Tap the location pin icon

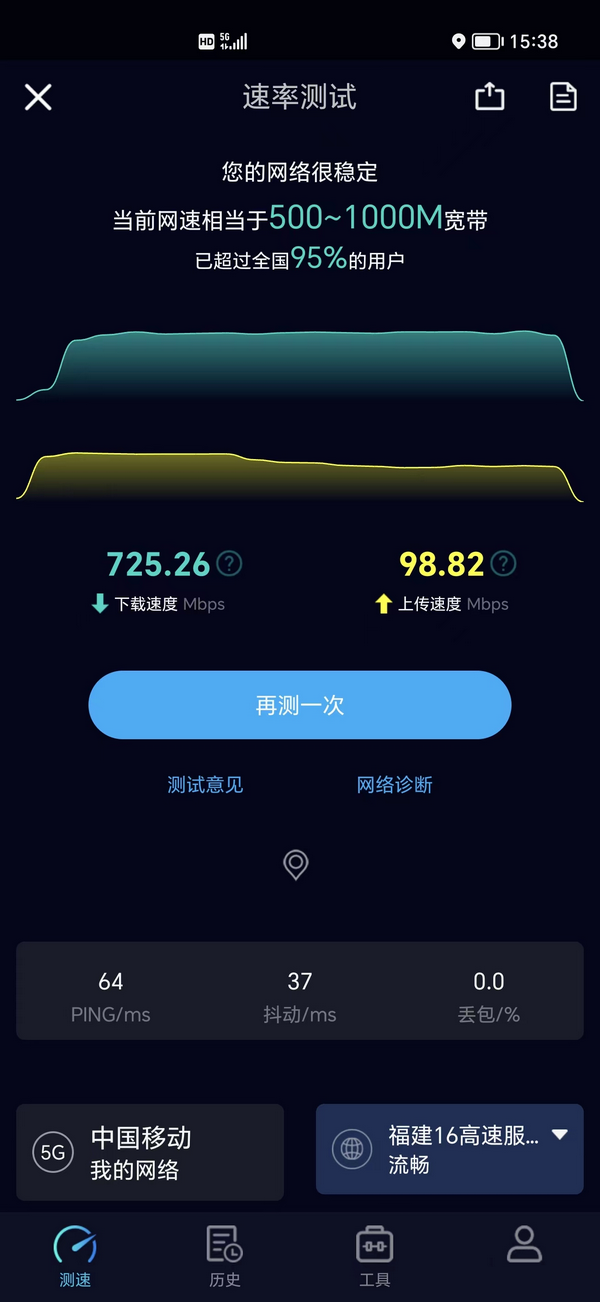tap(295, 864)
